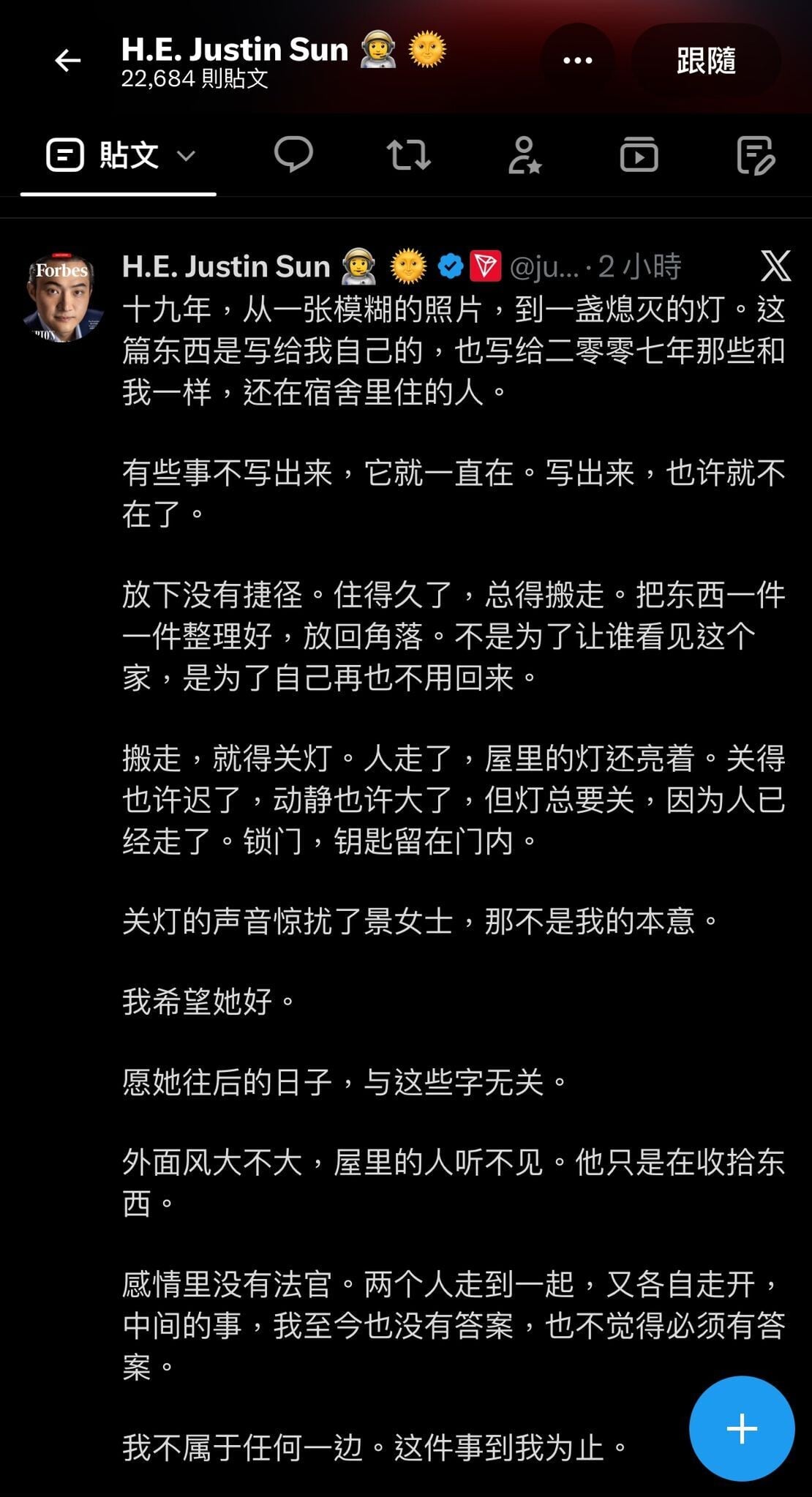Compose a new post with the plus button
Screen dimensions: 812x1497
click(x=742, y=1428)
